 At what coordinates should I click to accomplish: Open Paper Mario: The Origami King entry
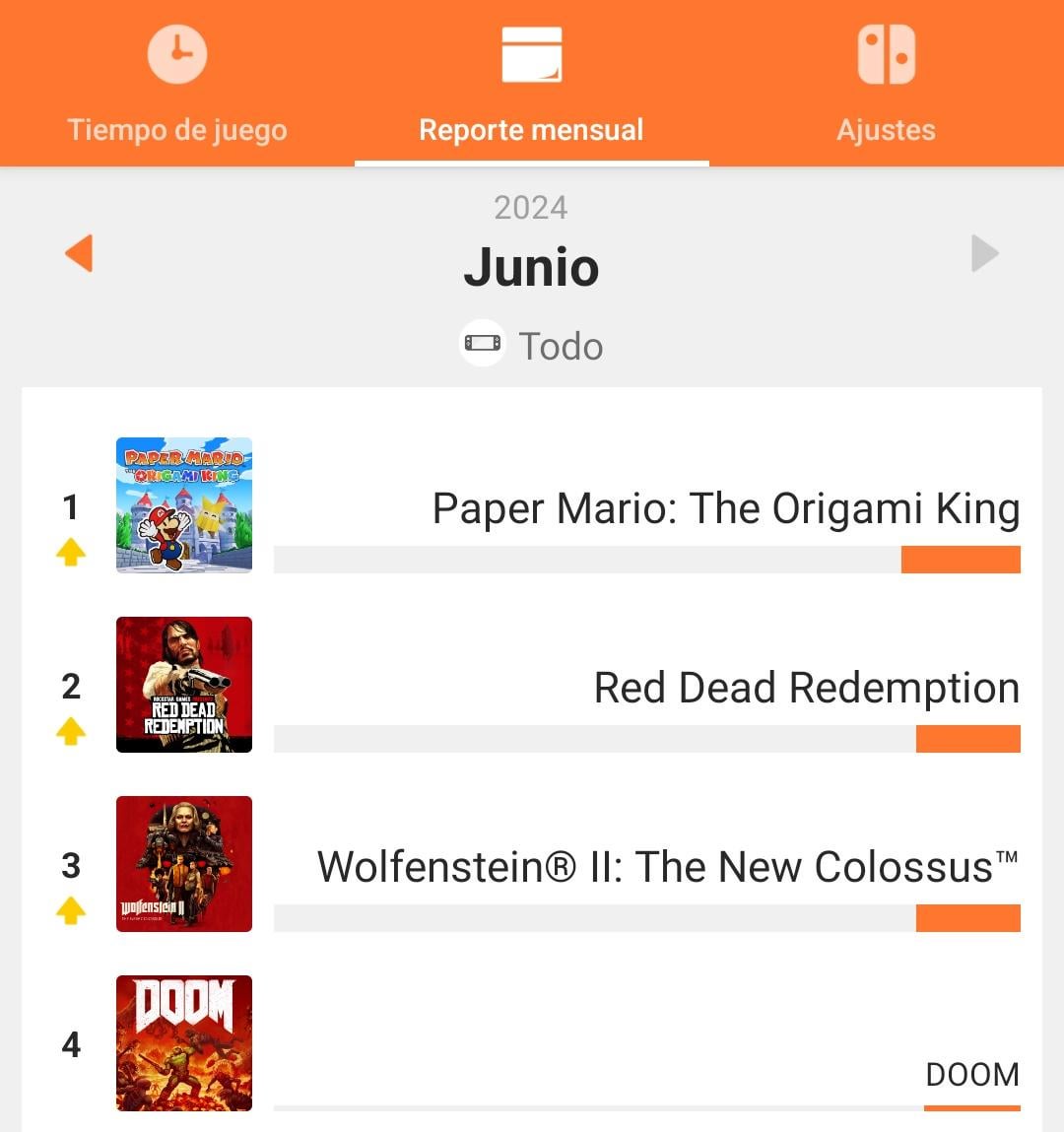tap(725, 508)
